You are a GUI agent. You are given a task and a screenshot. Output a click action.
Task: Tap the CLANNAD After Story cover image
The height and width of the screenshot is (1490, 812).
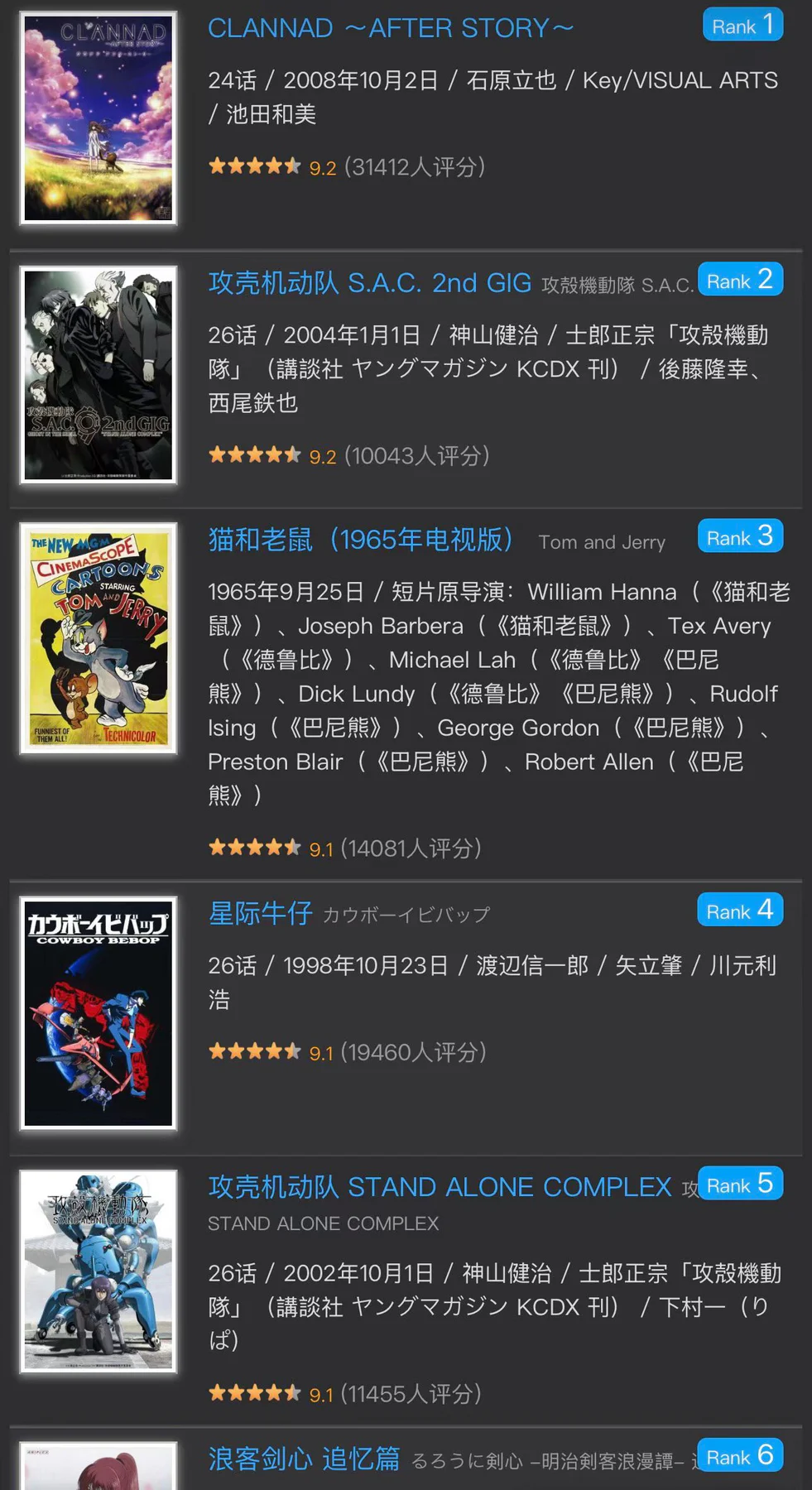[98, 118]
